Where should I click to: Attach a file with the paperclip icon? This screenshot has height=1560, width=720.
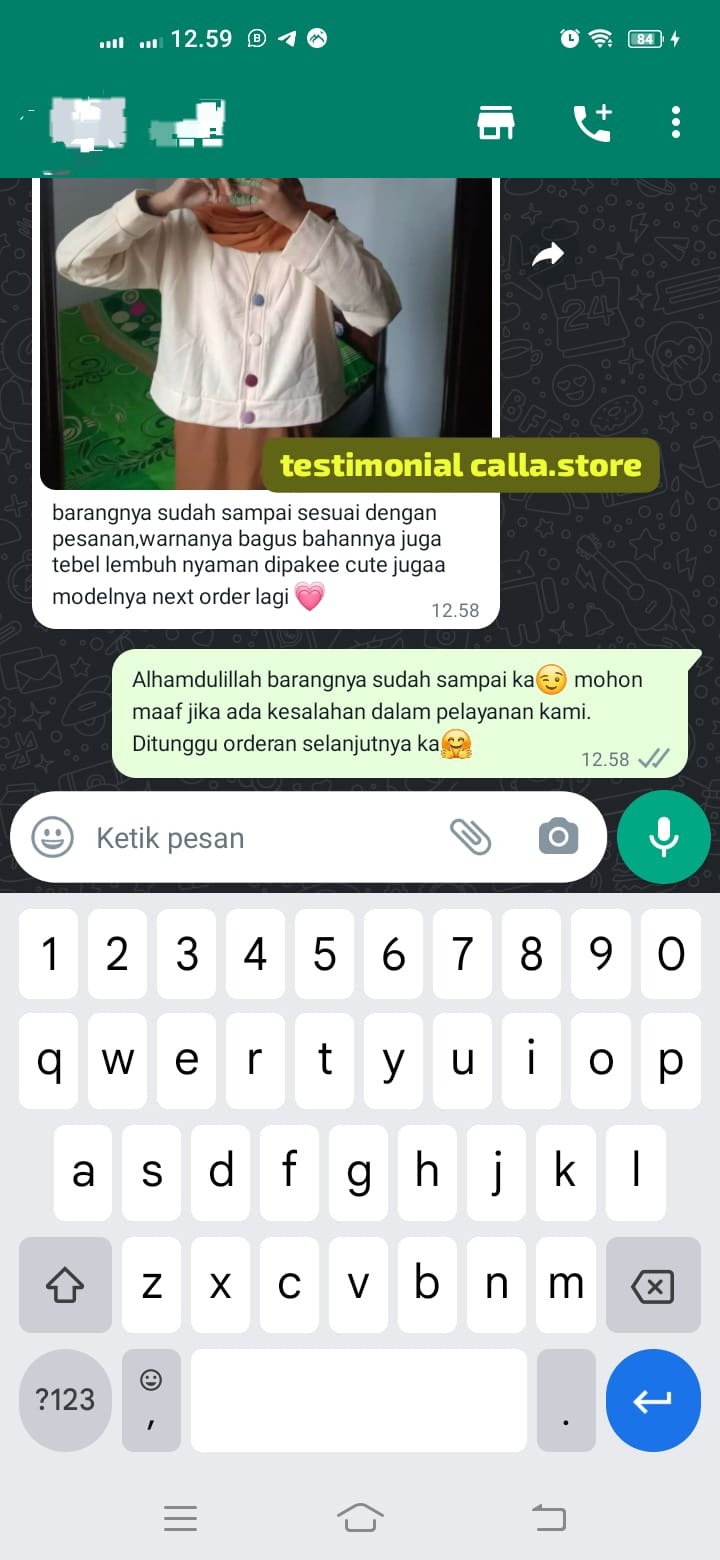coord(470,837)
